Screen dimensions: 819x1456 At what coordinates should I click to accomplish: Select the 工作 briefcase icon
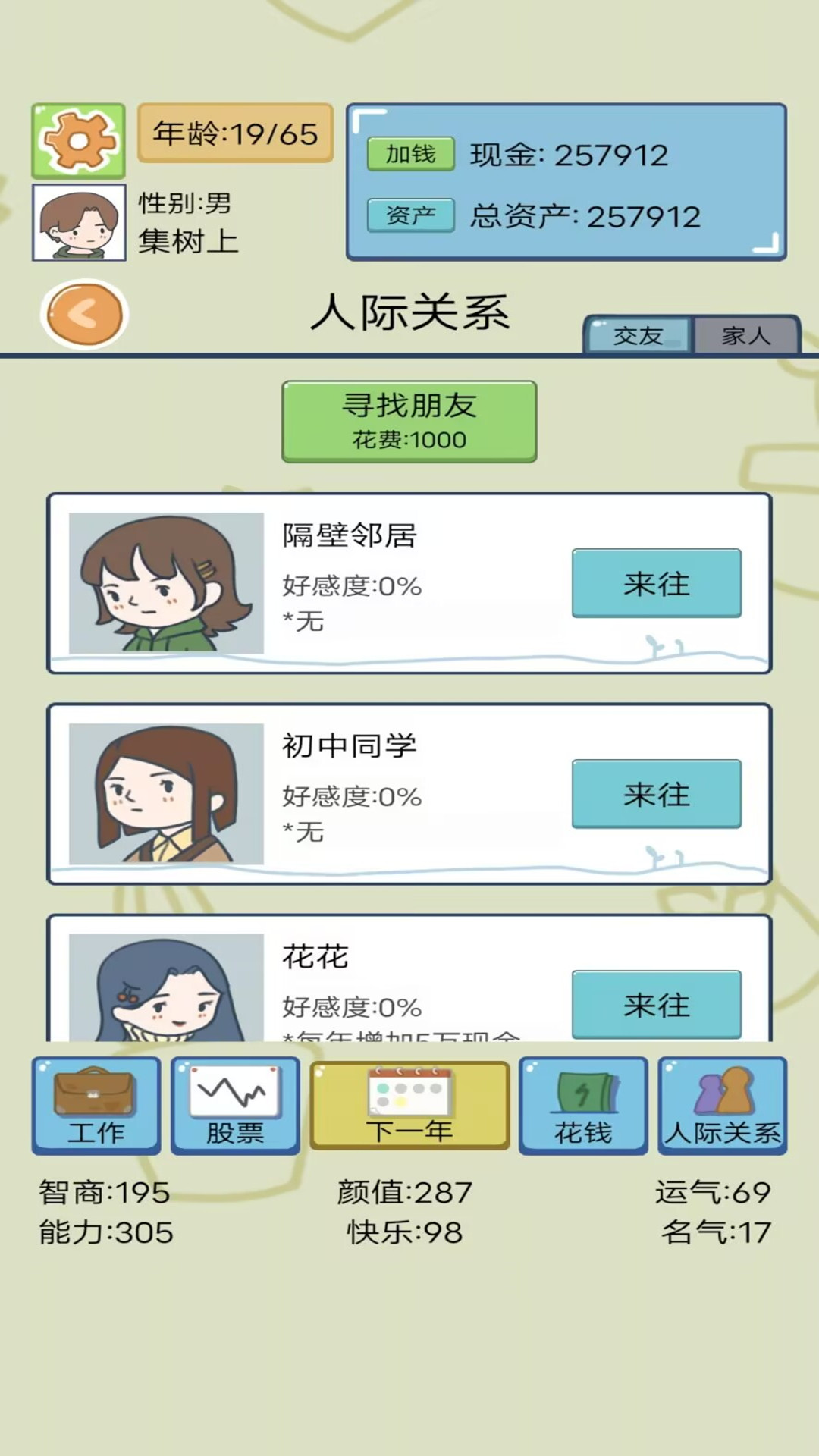pyautogui.click(x=96, y=1106)
